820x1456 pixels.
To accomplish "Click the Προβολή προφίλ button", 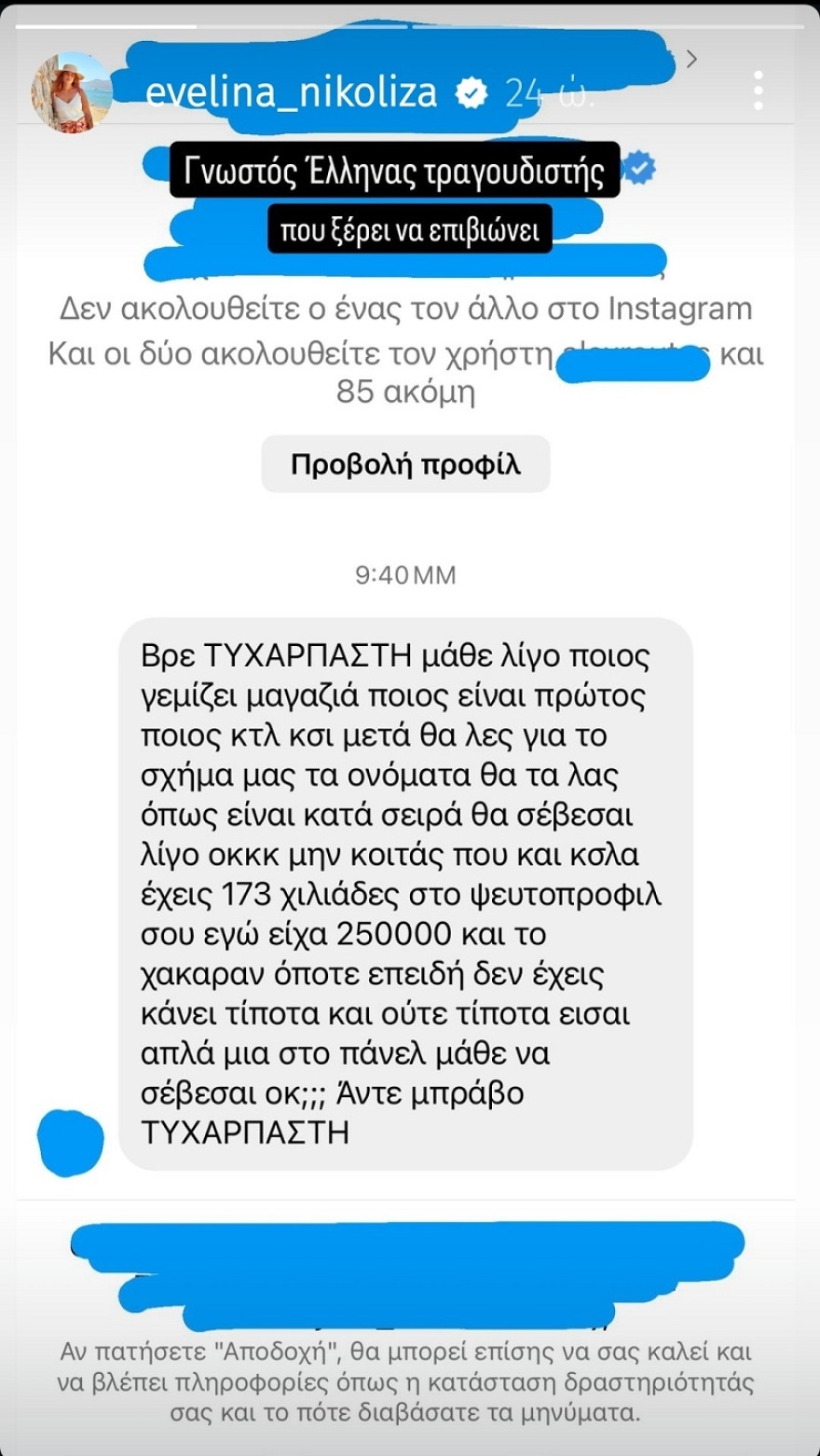I will click(405, 463).
